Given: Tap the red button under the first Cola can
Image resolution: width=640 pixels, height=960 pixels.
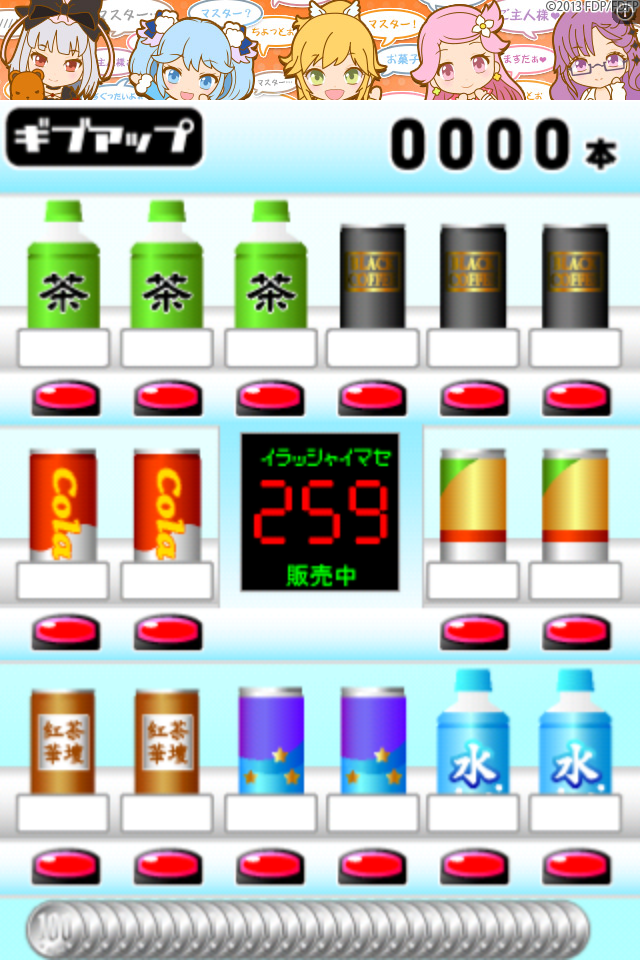Looking at the screenshot, I should click(65, 632).
